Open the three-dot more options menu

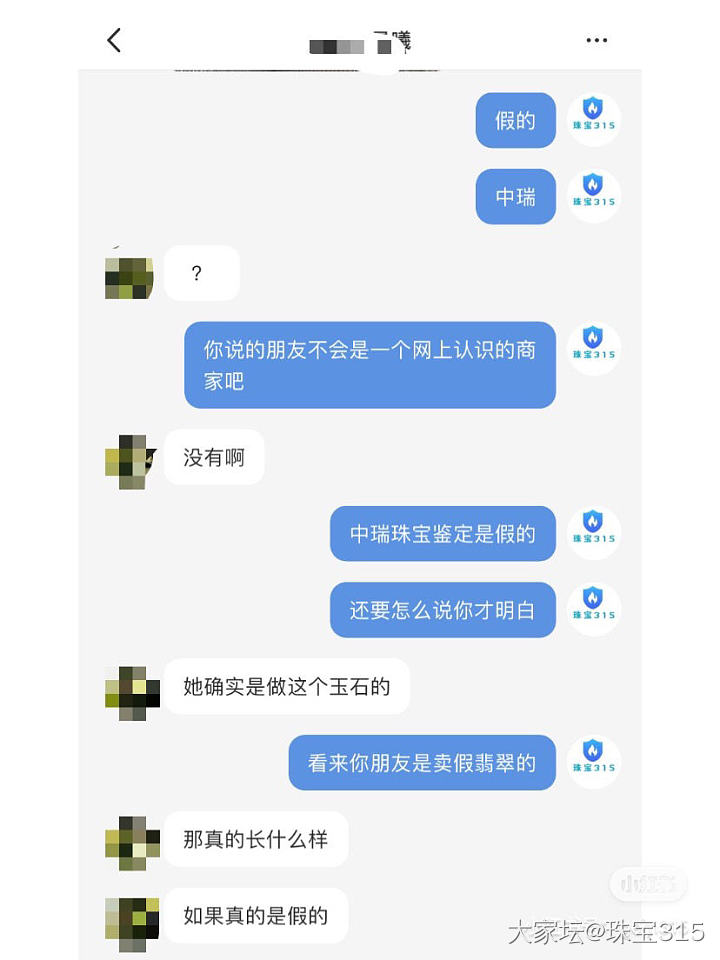pyautogui.click(x=596, y=40)
